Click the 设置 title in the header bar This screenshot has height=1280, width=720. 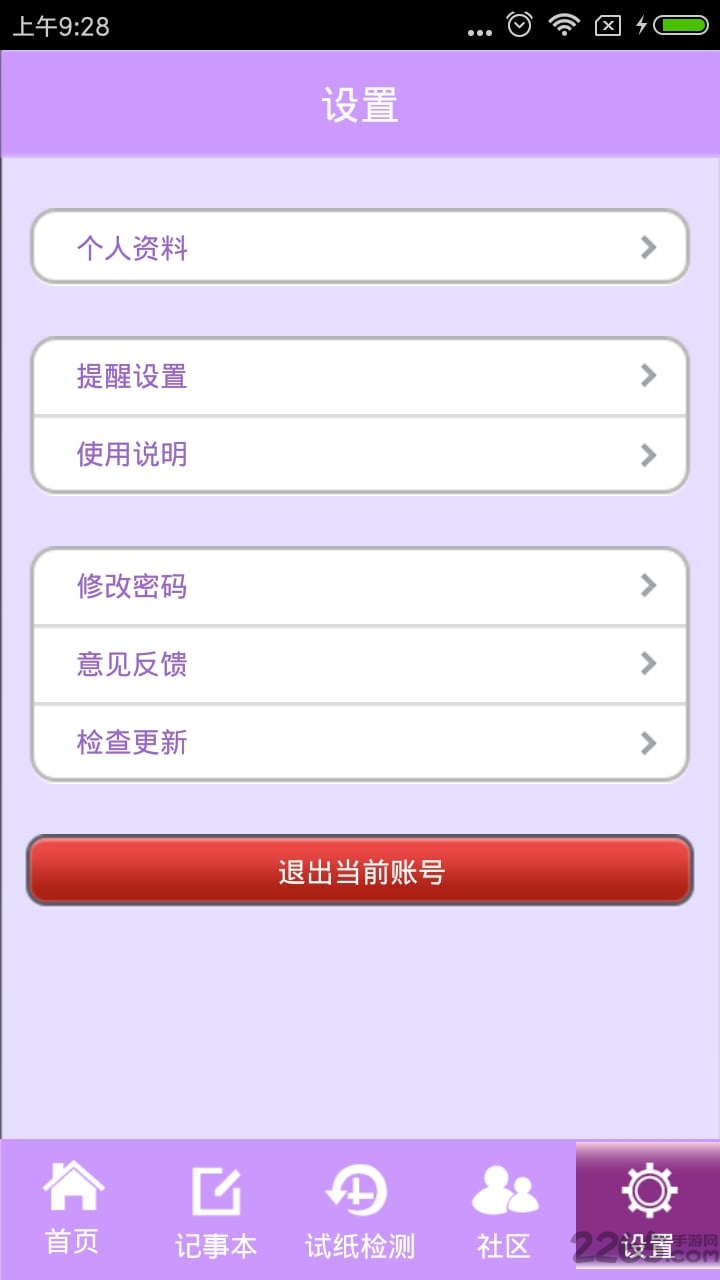point(360,101)
